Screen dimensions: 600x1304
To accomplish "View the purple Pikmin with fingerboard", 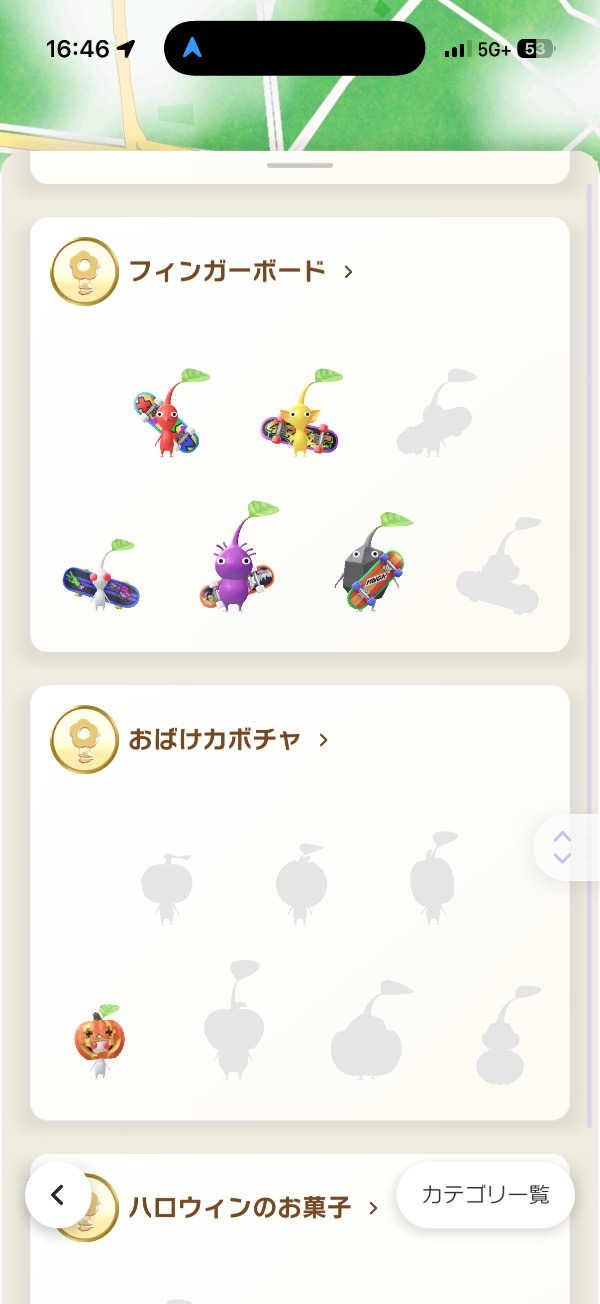I will [x=236, y=560].
